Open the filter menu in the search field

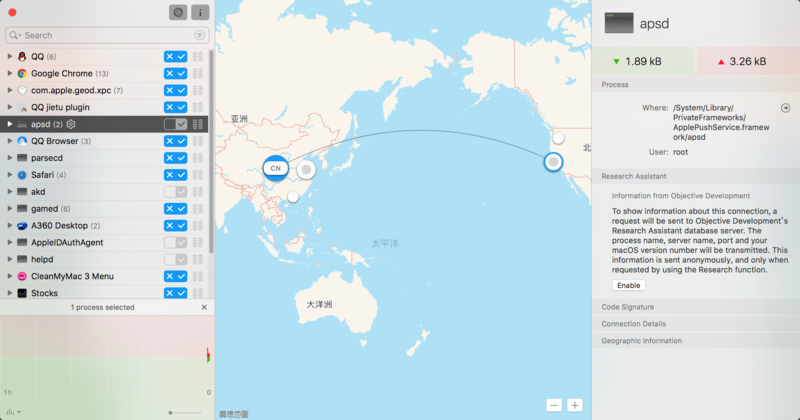pos(199,35)
